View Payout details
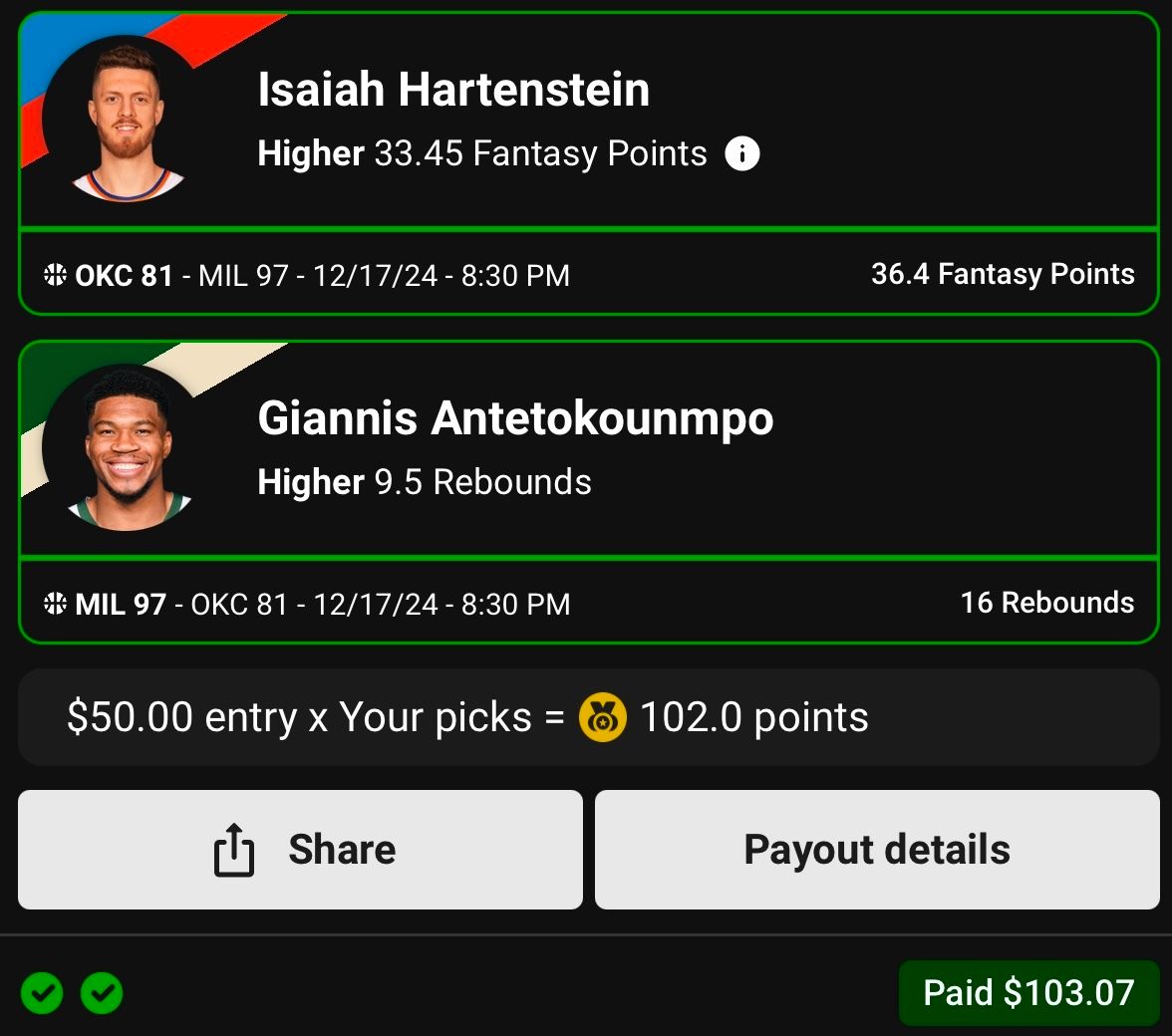Viewport: 1172px width, 1036px height. [x=877, y=850]
